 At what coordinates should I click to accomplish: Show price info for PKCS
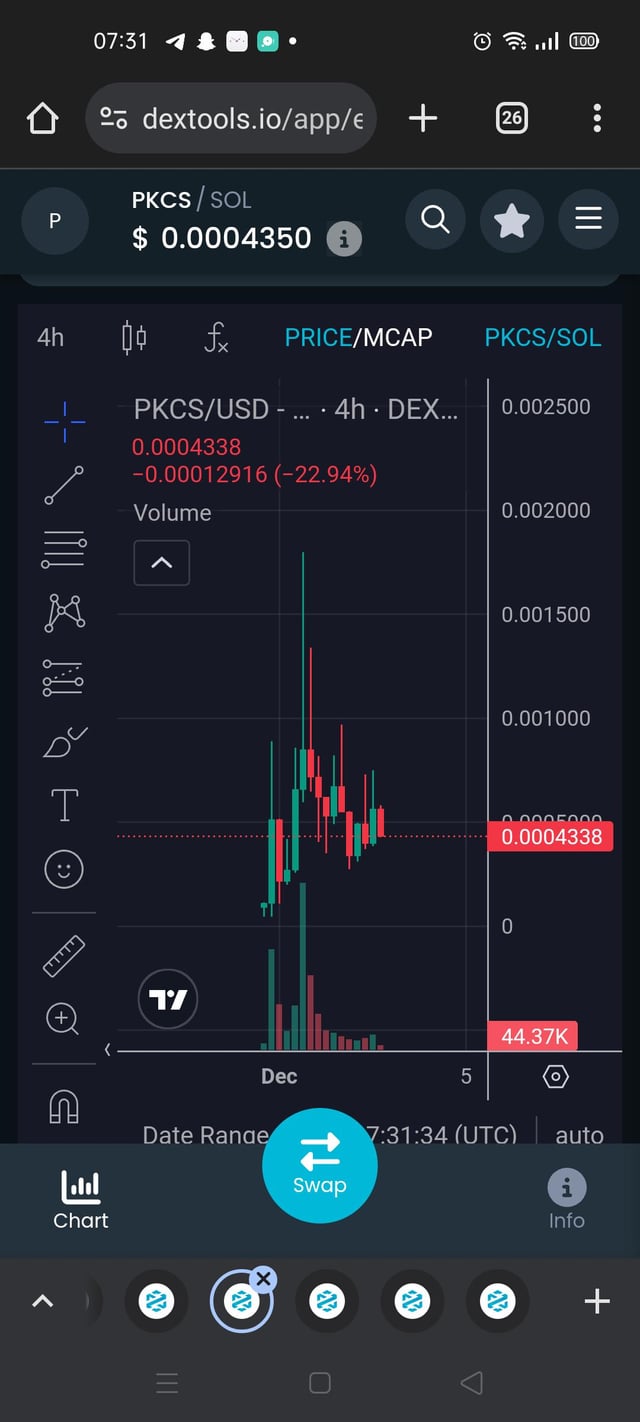click(x=344, y=240)
